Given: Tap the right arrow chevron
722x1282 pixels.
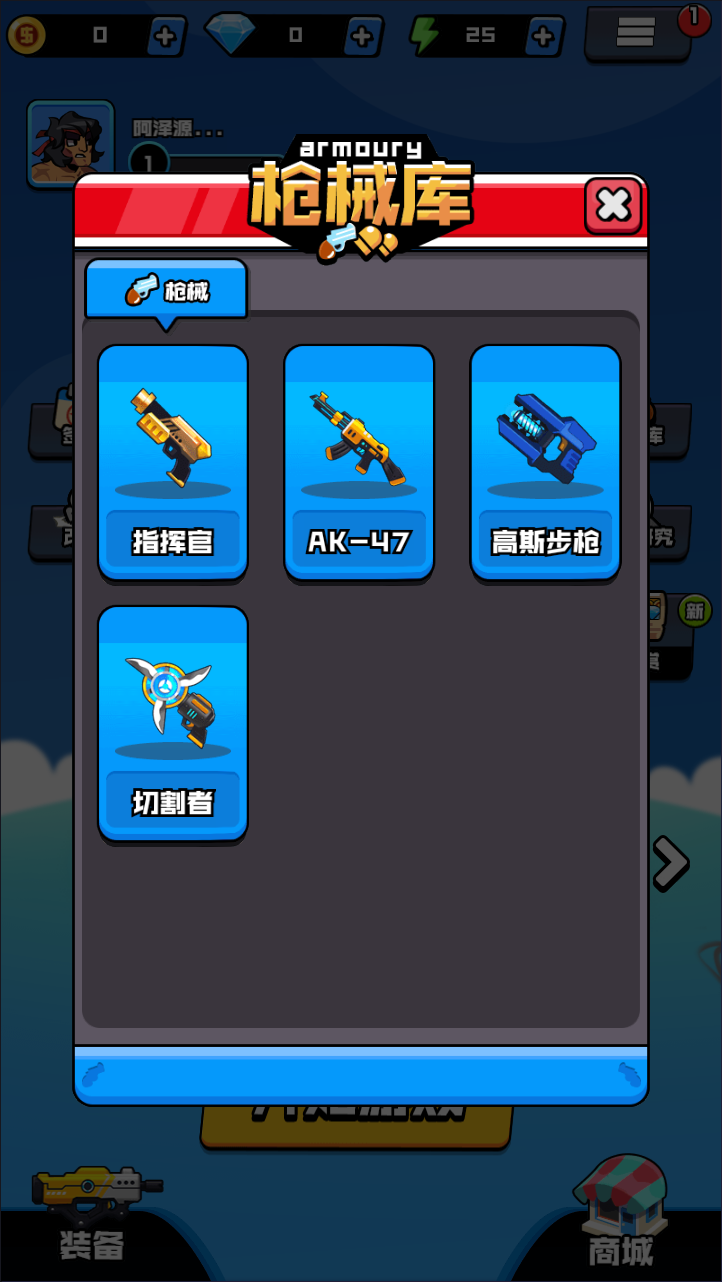Looking at the screenshot, I should [670, 863].
